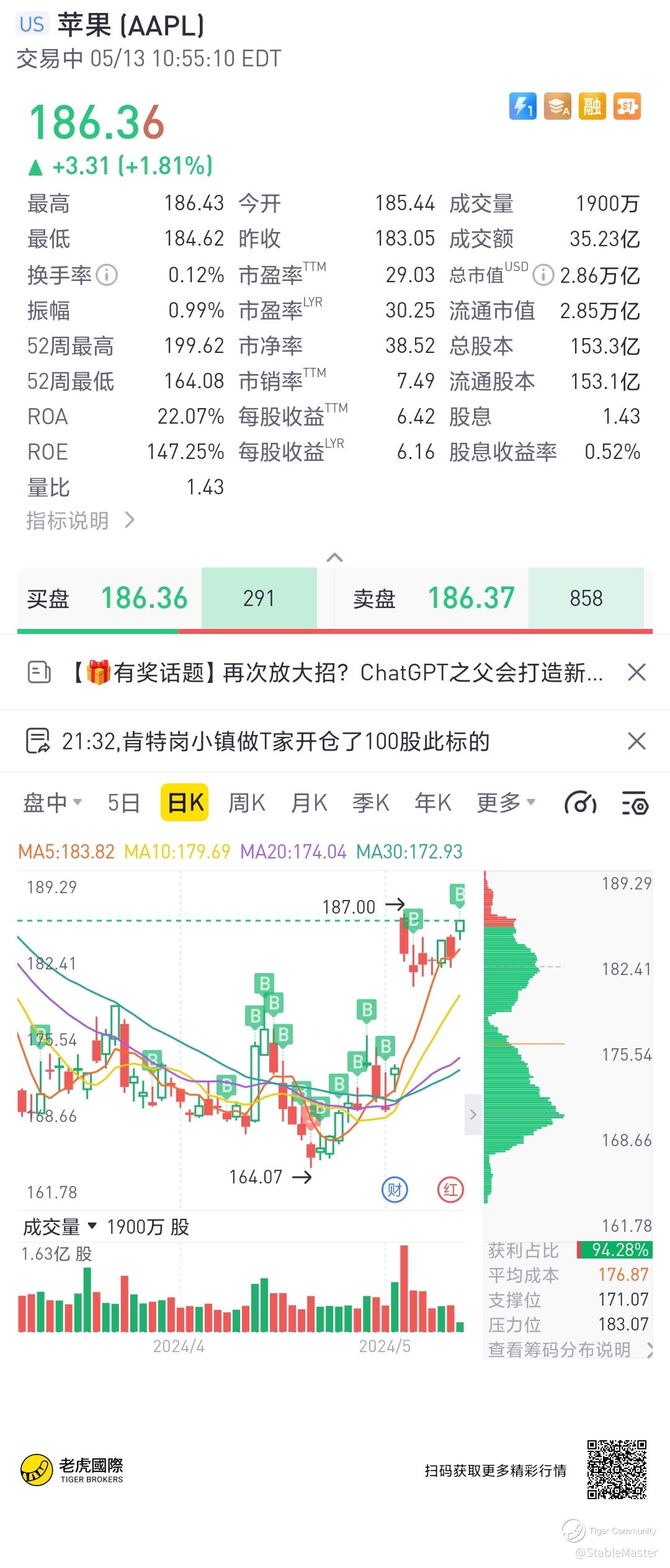Switch to the 年K chart tab

[x=432, y=803]
